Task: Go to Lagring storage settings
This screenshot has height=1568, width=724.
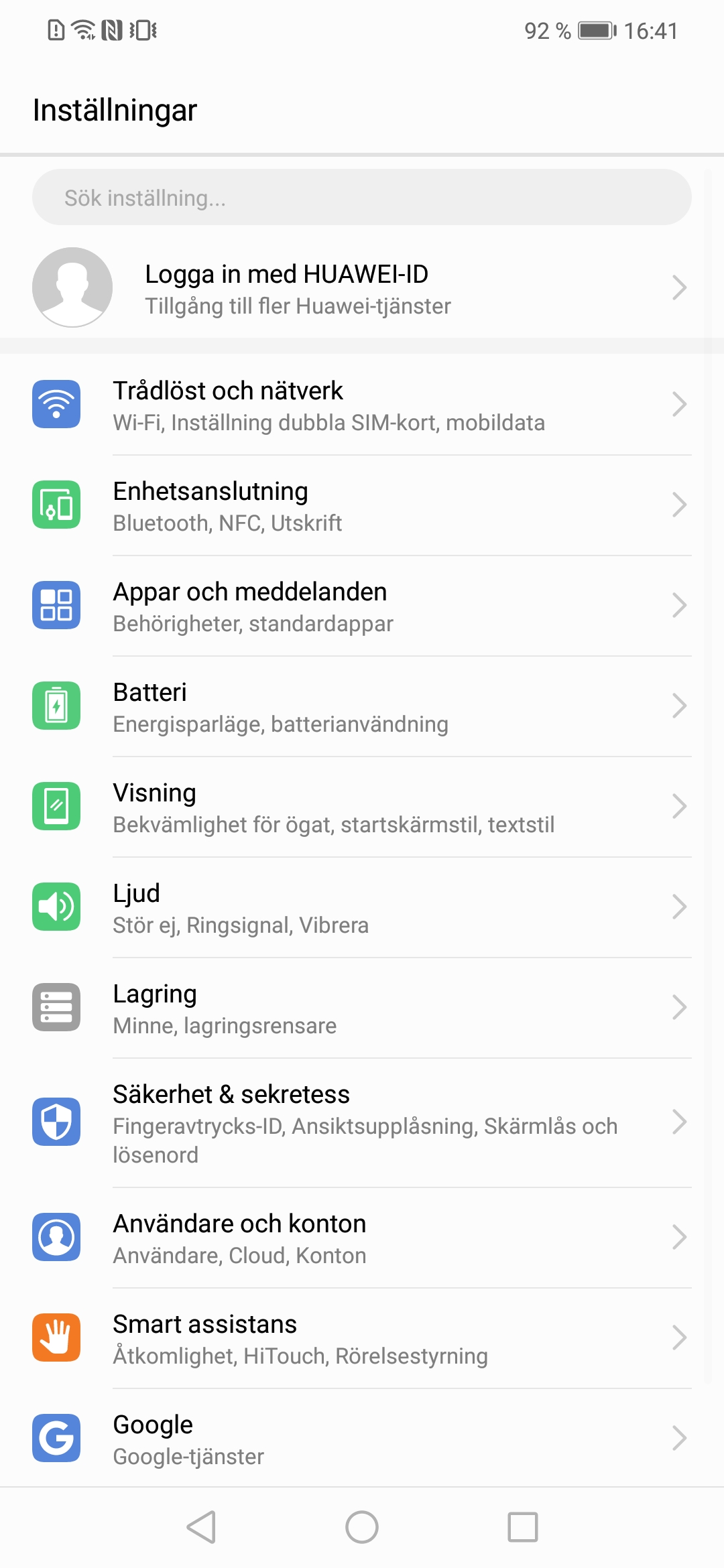Action: coord(362,1008)
